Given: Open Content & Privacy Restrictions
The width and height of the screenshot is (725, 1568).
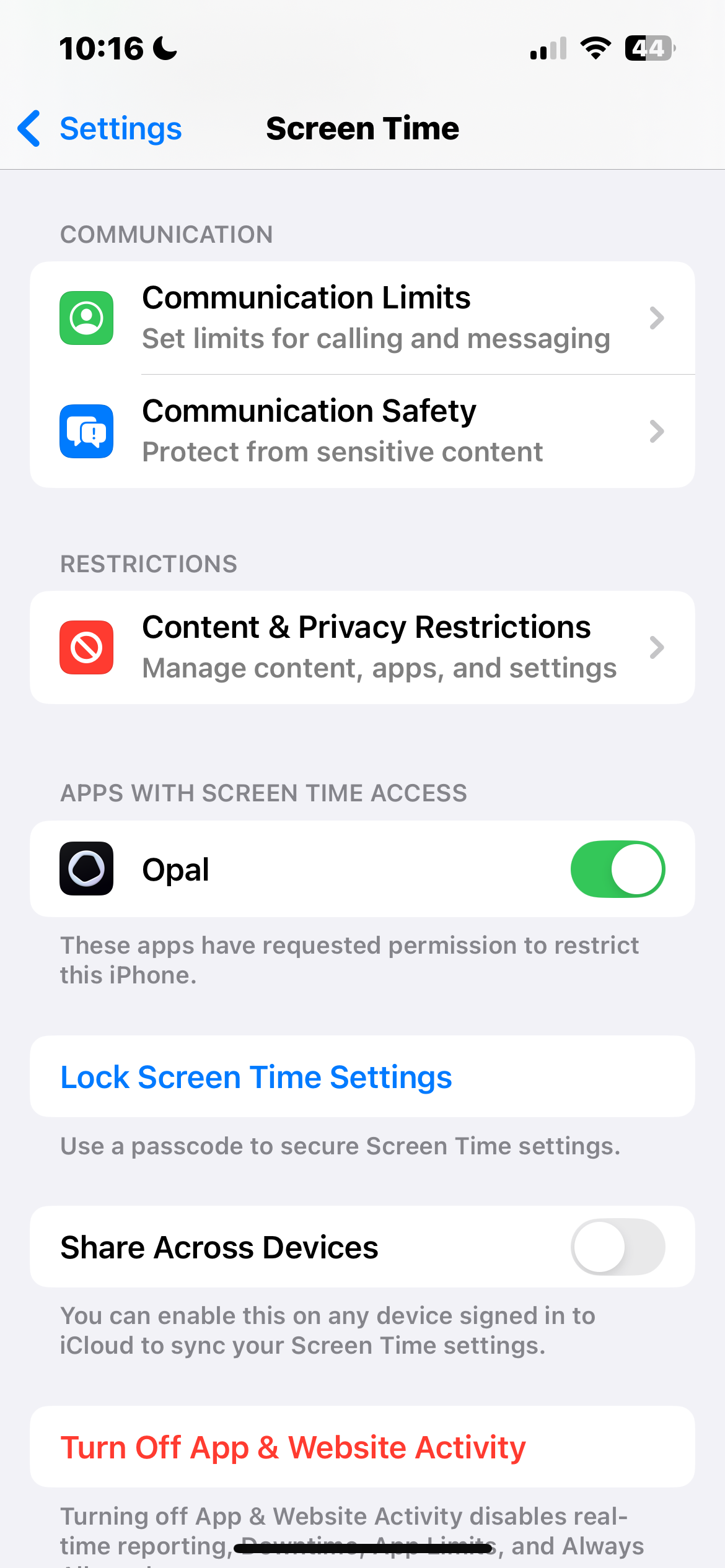Looking at the screenshot, I should [x=362, y=647].
